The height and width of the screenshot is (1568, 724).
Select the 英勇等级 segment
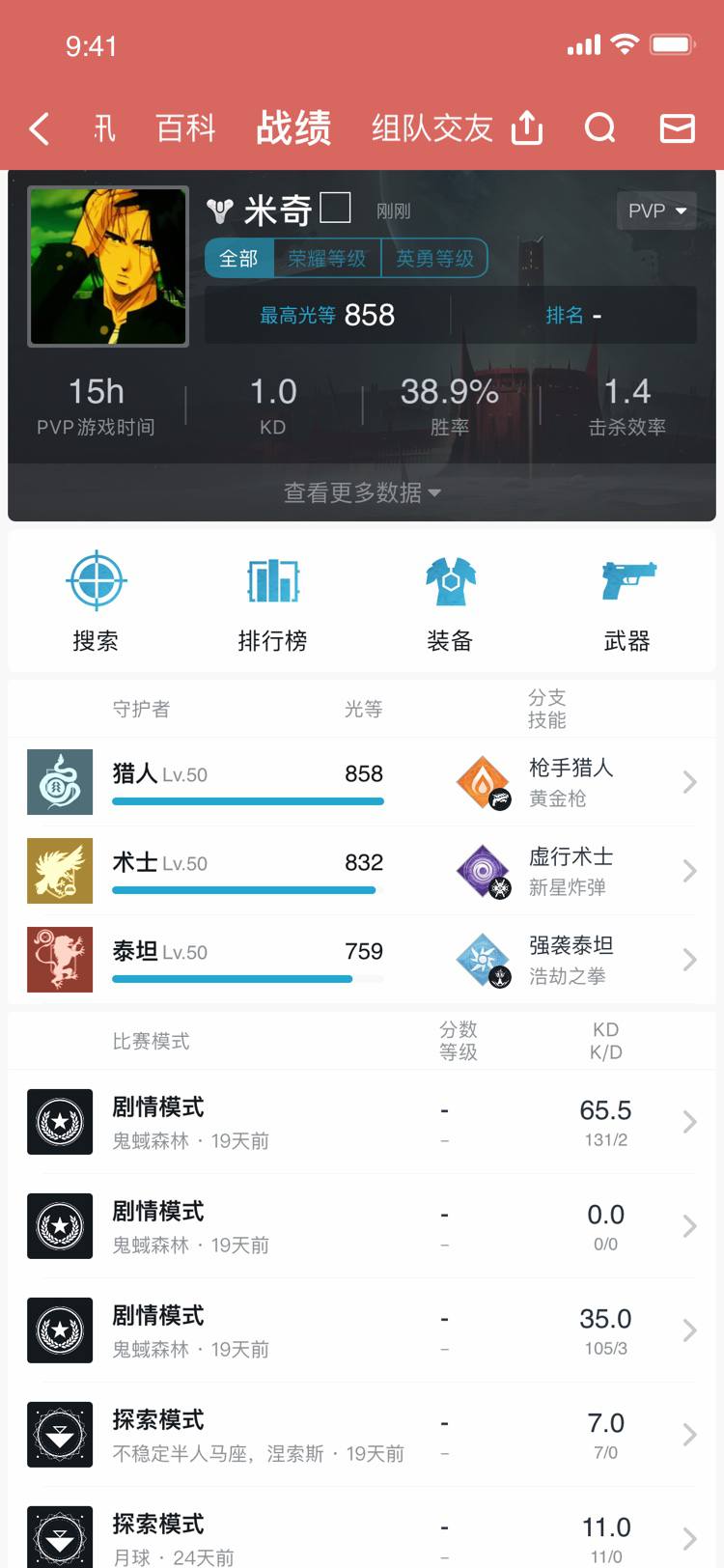tap(434, 259)
